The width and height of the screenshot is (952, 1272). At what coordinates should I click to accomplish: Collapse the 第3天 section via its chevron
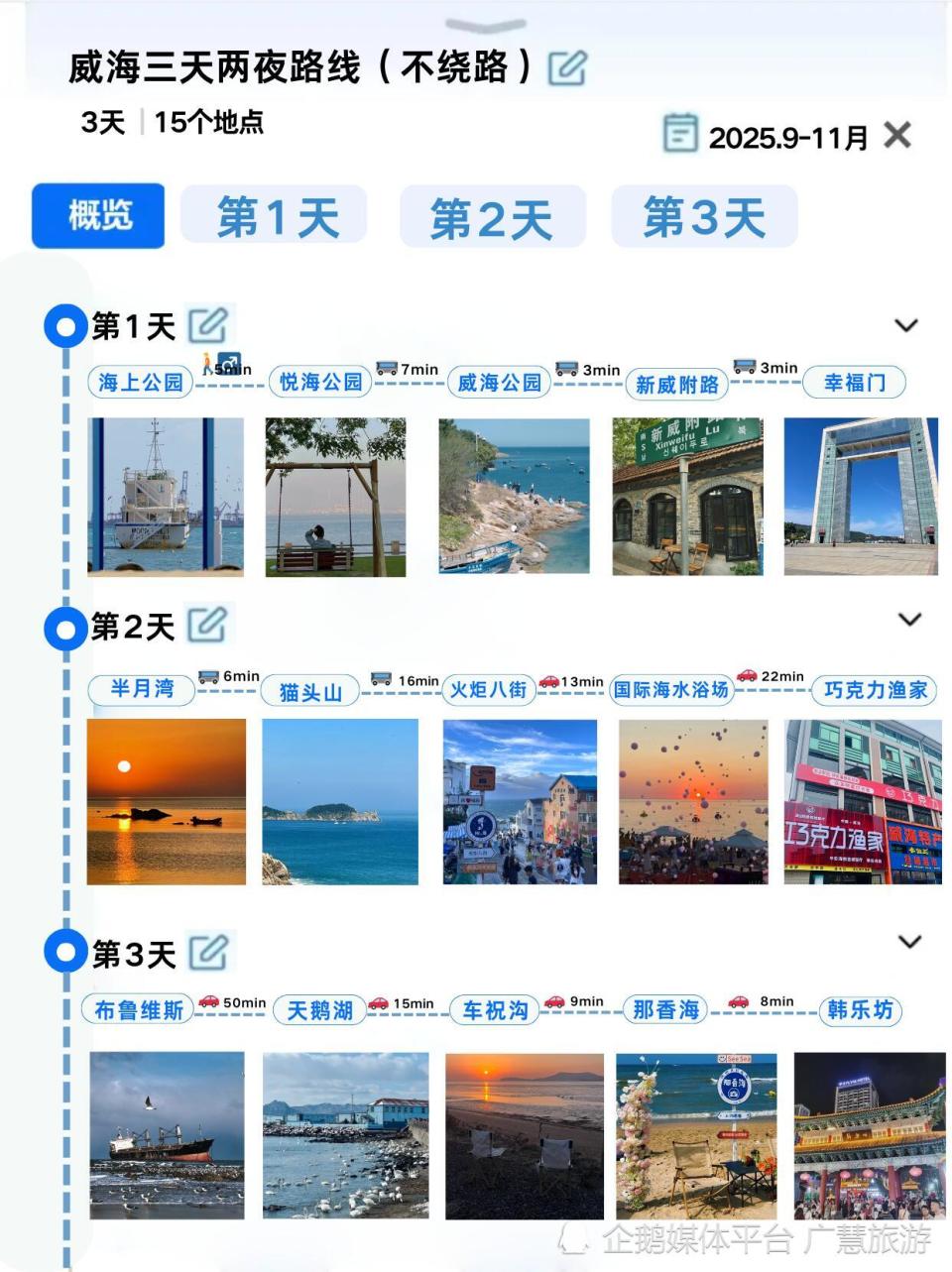pos(906,945)
